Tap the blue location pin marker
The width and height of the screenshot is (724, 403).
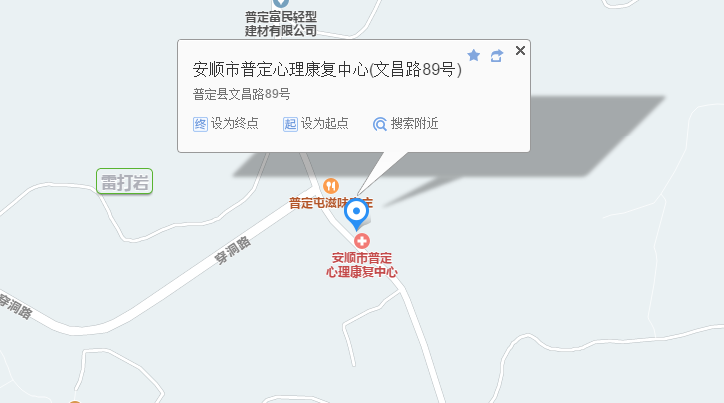click(356, 213)
